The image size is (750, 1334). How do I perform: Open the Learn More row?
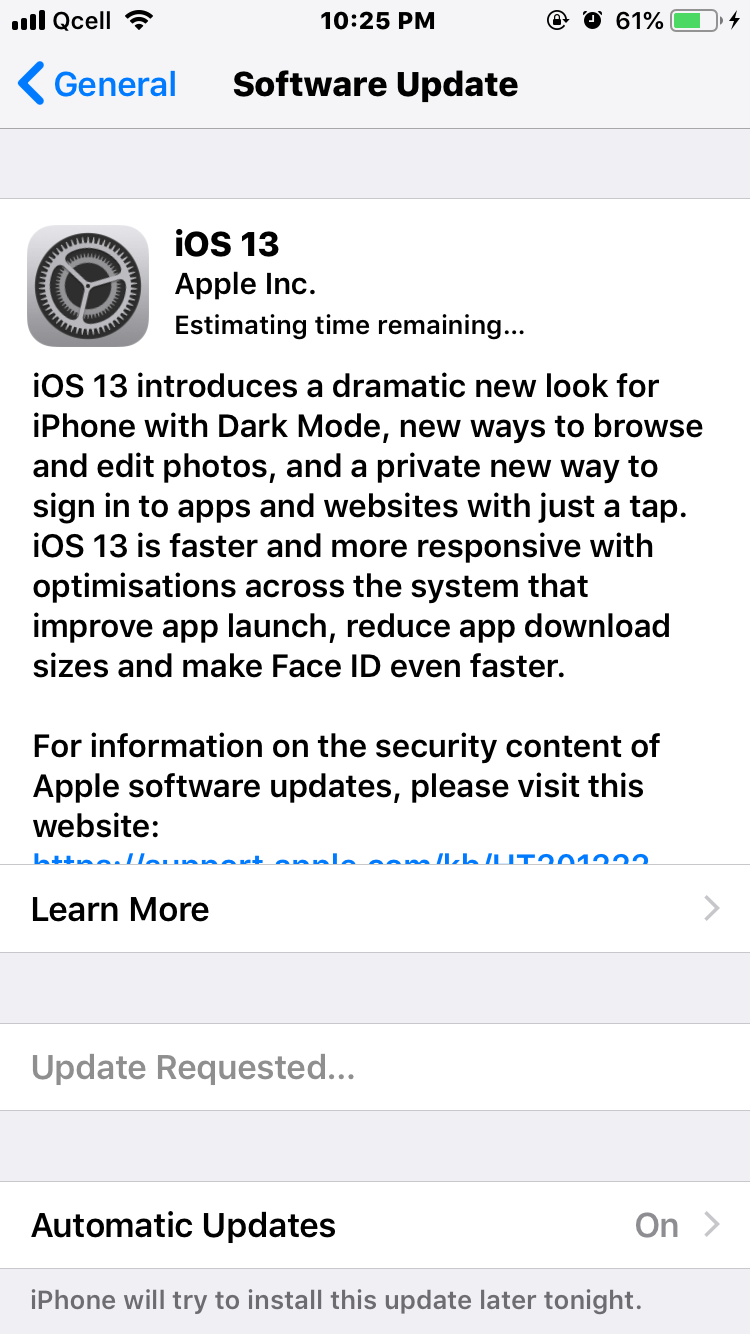pos(375,909)
